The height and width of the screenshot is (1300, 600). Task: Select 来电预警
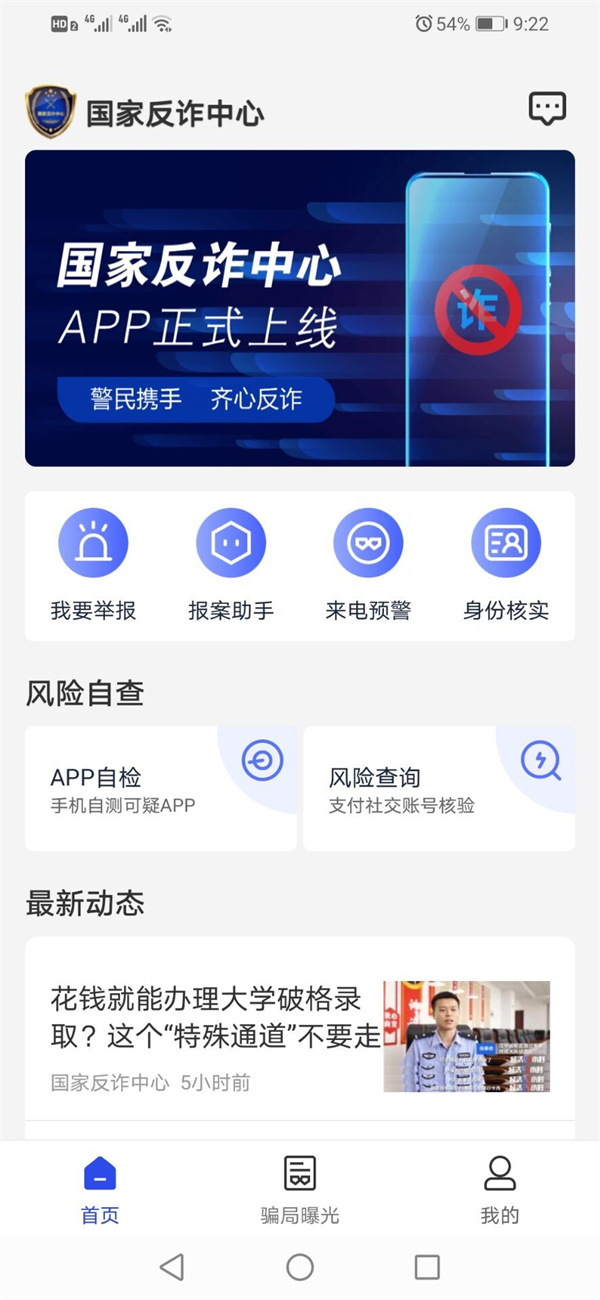pyautogui.click(x=368, y=565)
